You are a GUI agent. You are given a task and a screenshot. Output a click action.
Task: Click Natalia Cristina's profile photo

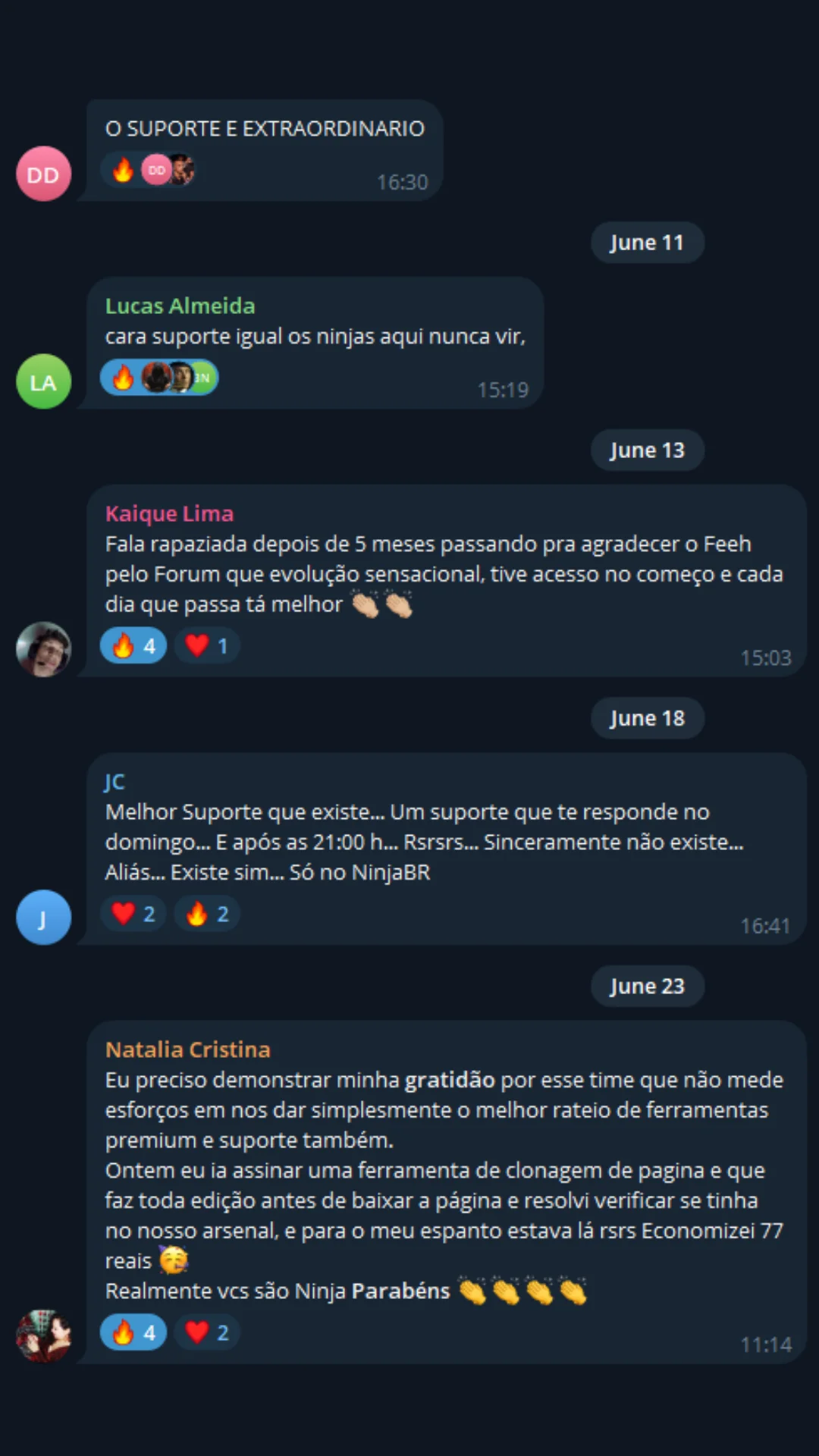coord(43,1335)
